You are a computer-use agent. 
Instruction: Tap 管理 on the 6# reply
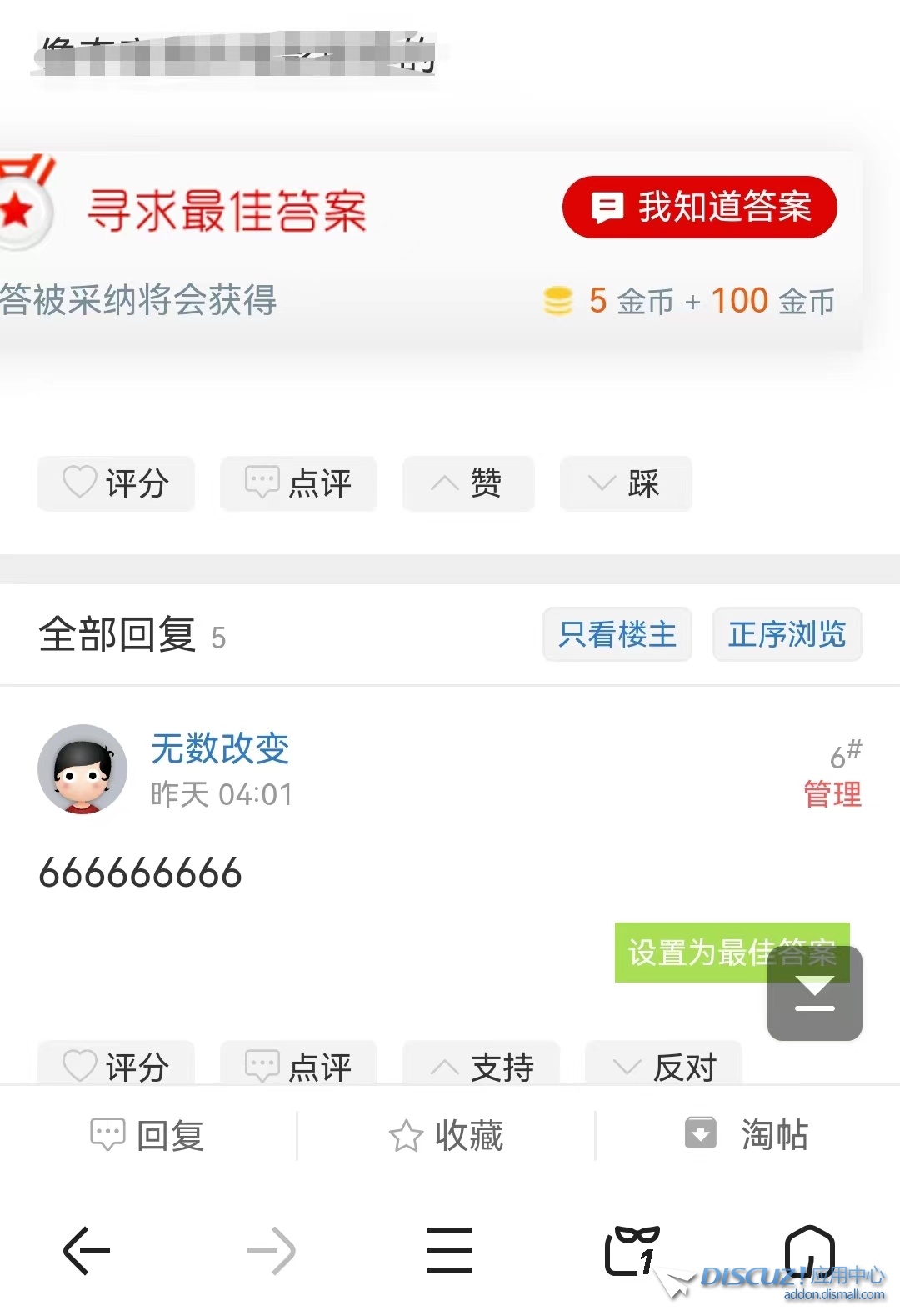pos(832,793)
